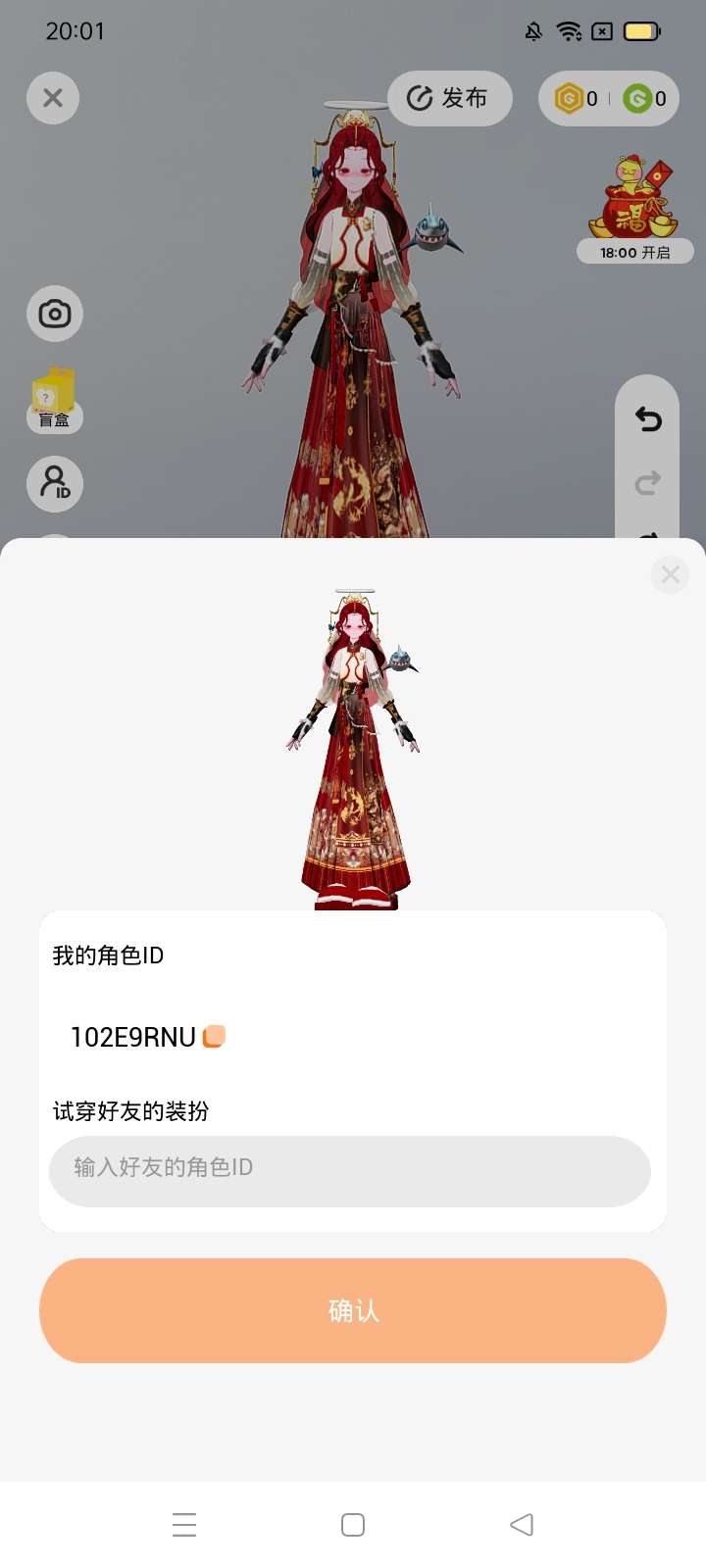The image size is (706, 1568).
Task: Undo the last outfit change
Action: tap(648, 419)
